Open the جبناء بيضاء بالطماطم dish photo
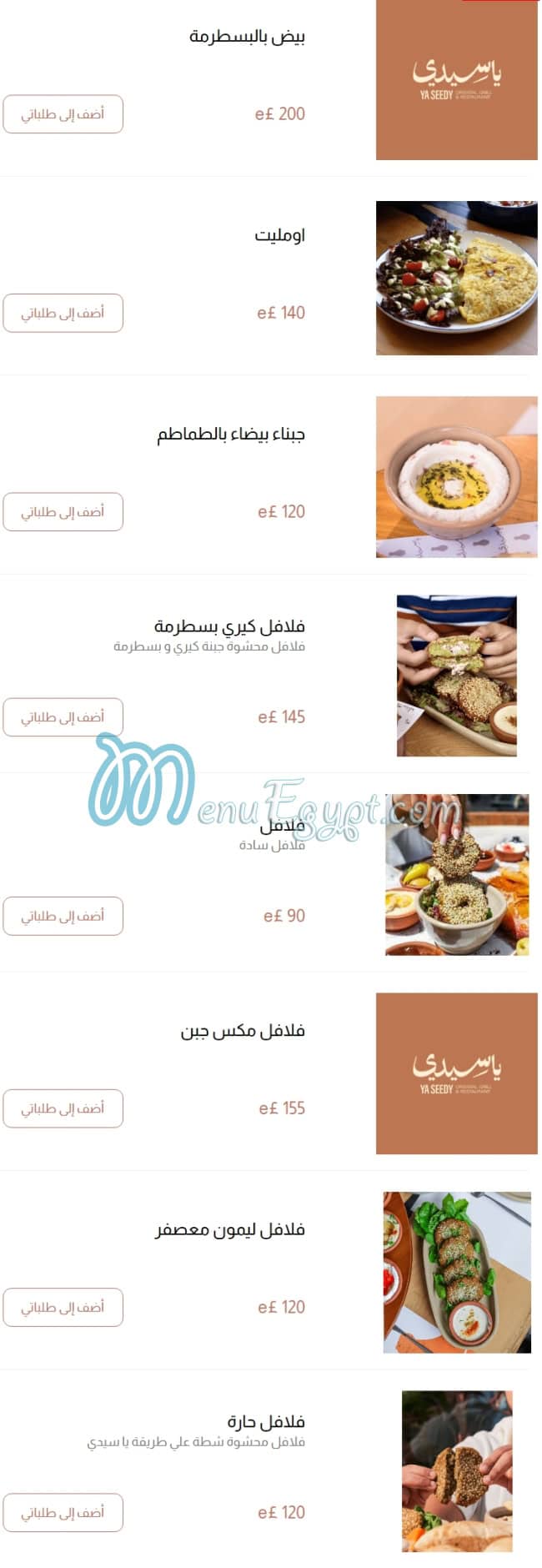Screen dimensions: 542x1568 (x=456, y=476)
